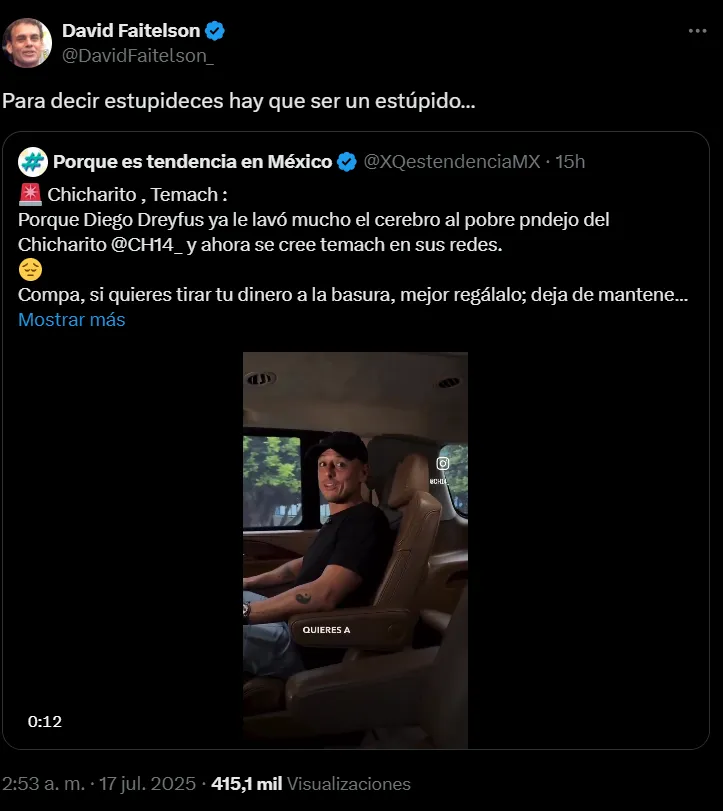The width and height of the screenshot is (723, 811).
Task: Open David Faitelson's profile picture
Action: point(27,42)
